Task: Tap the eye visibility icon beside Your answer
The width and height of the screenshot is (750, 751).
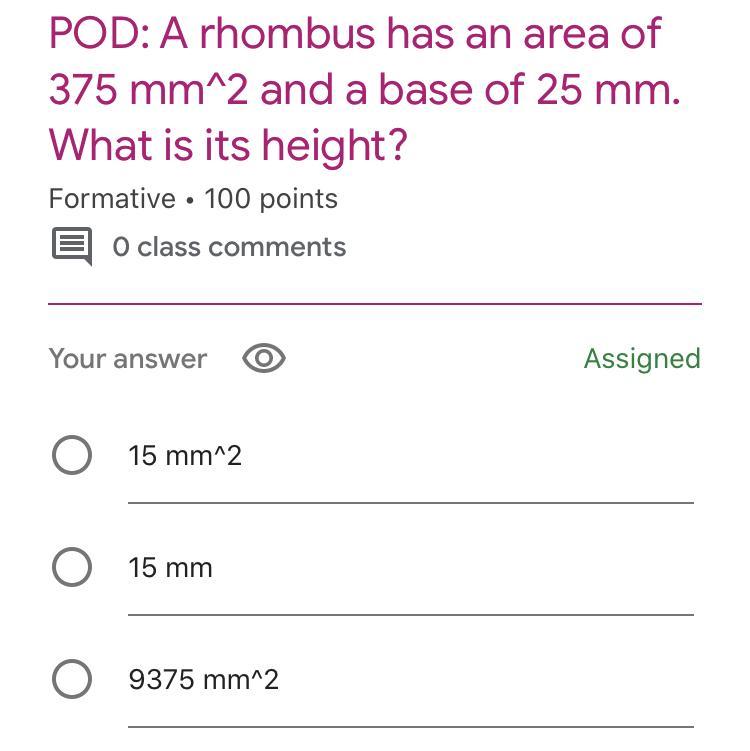Action: coord(264,358)
